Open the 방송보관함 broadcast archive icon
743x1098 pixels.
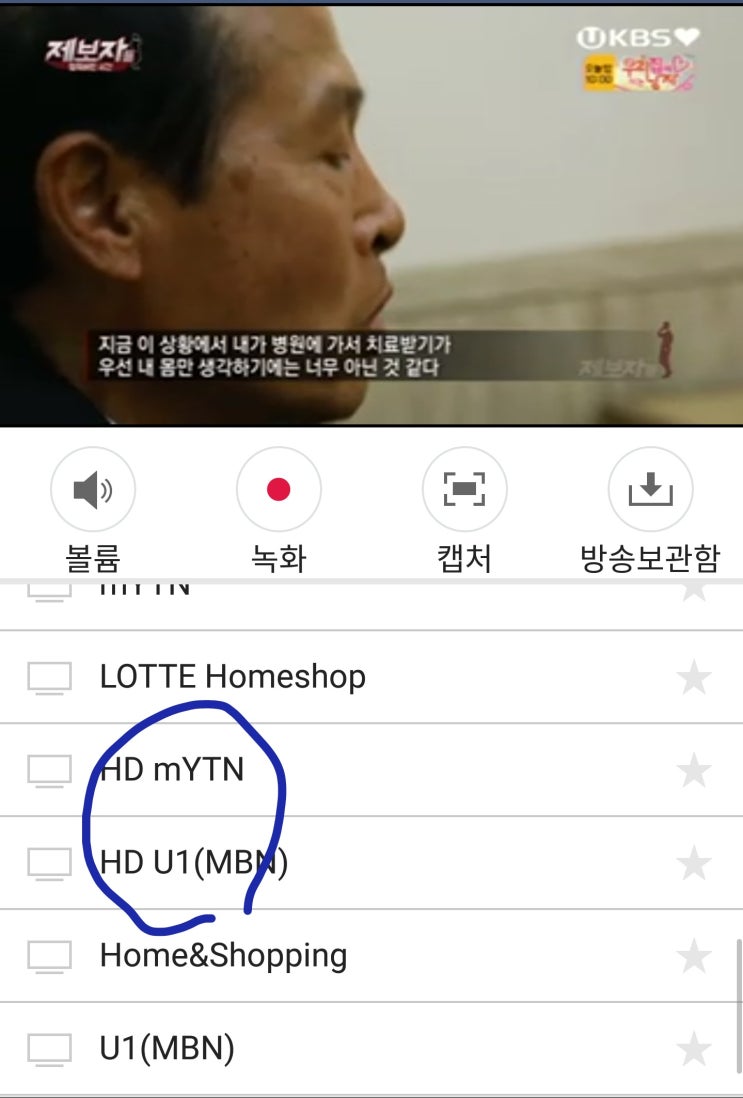click(650, 489)
